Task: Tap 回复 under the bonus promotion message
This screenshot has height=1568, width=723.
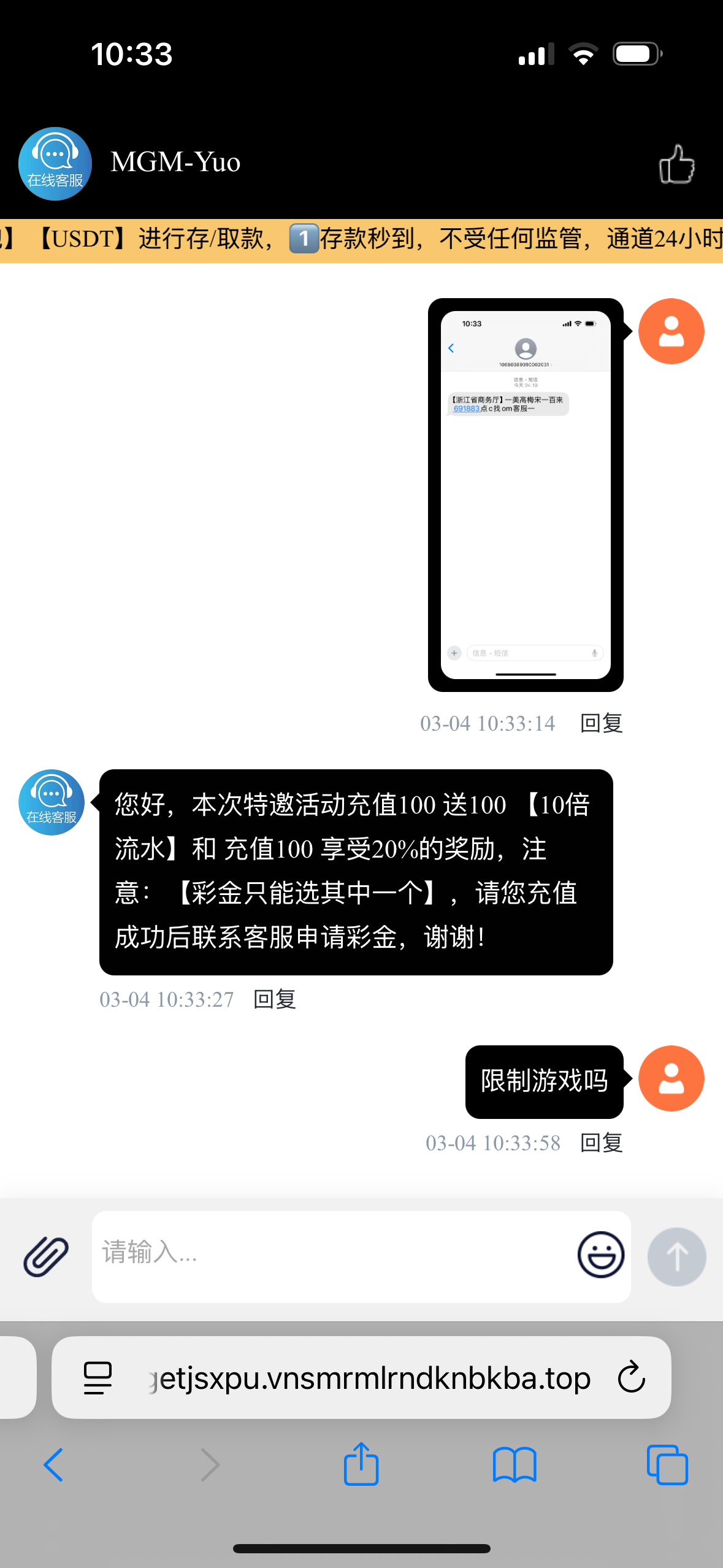Action: (274, 999)
